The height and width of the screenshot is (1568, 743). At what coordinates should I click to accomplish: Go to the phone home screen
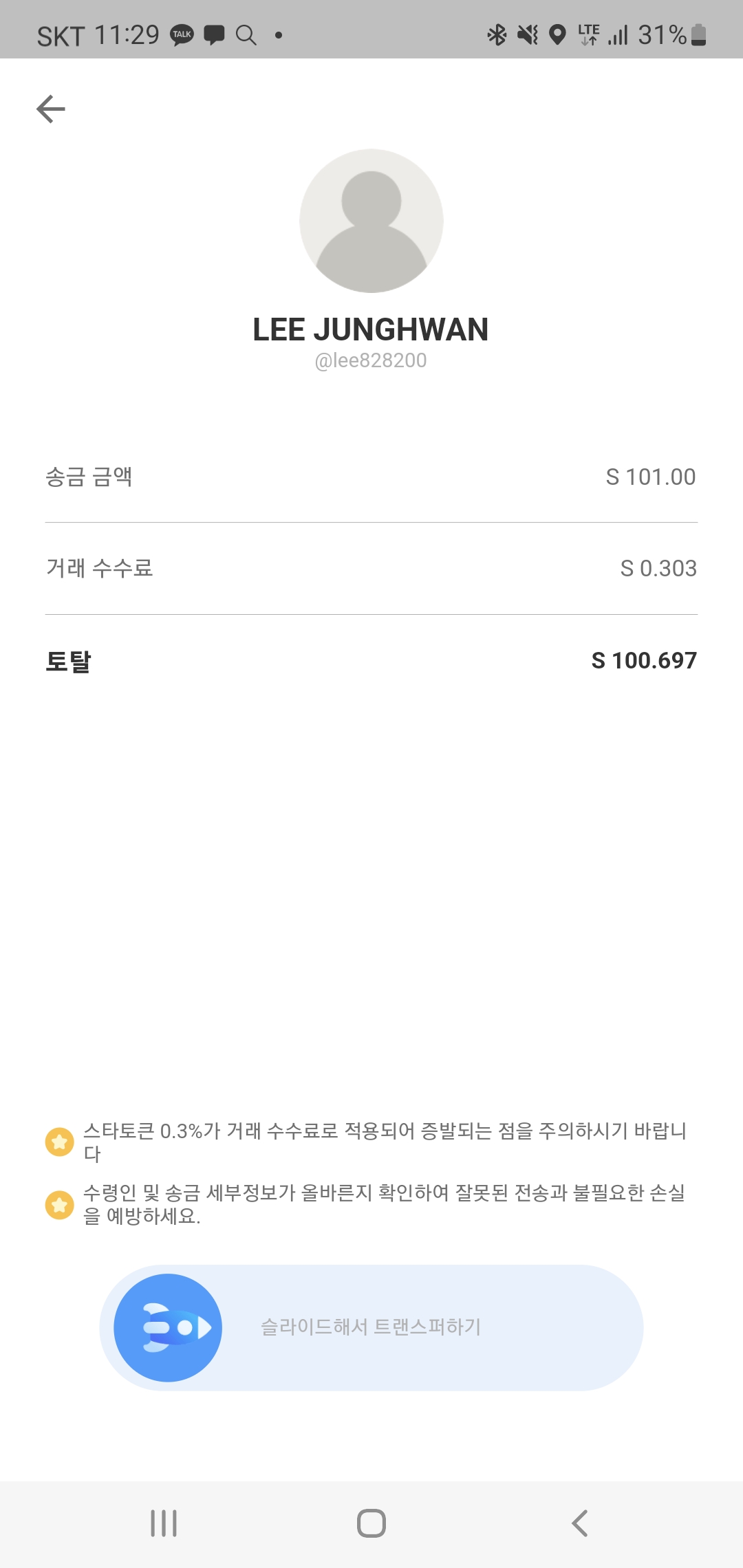click(x=371, y=1523)
